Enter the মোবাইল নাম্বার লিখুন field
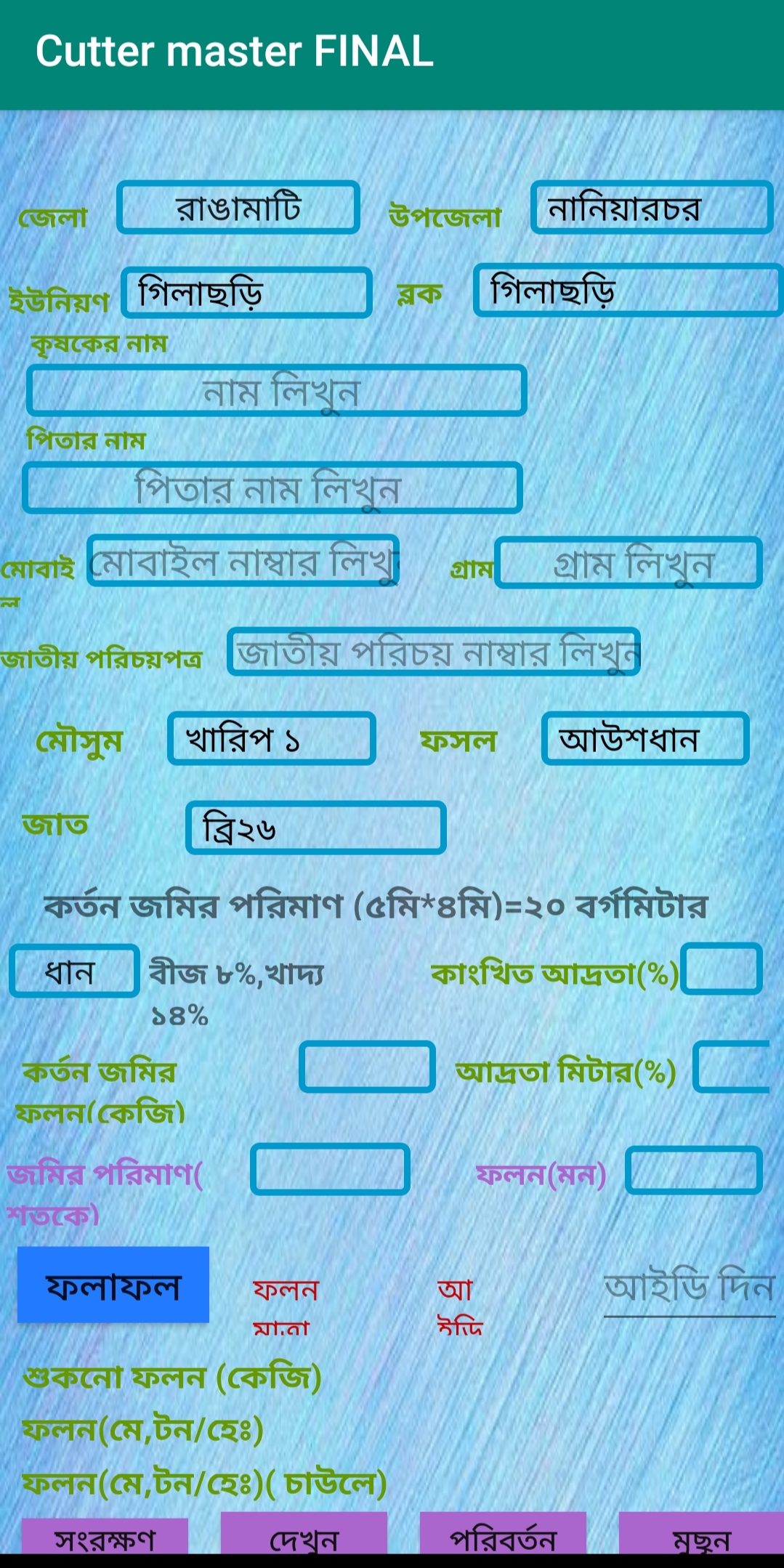Image resolution: width=784 pixels, height=1568 pixels. 243,562
